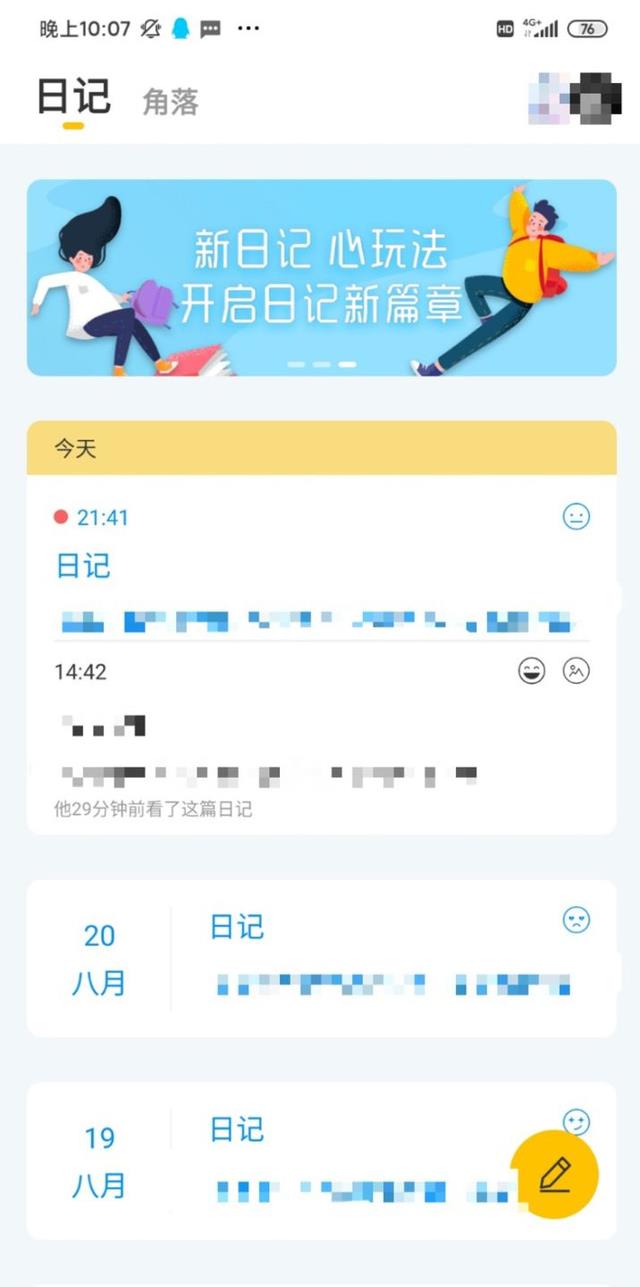The height and width of the screenshot is (1287, 640).
Task: Tap the neutral mood face on 21:41 entry
Action: pyautogui.click(x=576, y=517)
